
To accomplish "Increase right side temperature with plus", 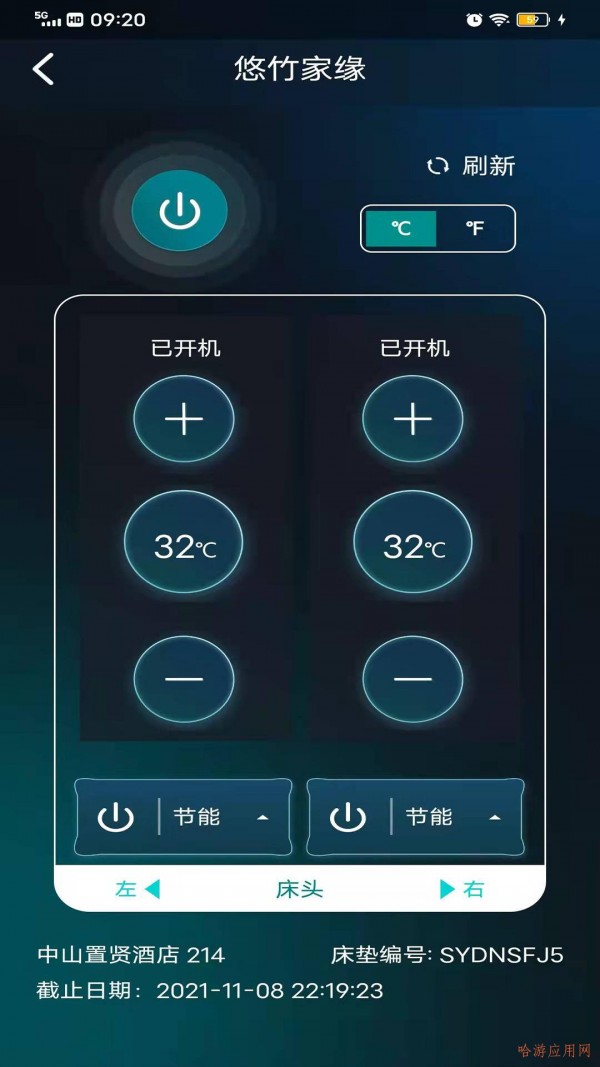I will 412,420.
